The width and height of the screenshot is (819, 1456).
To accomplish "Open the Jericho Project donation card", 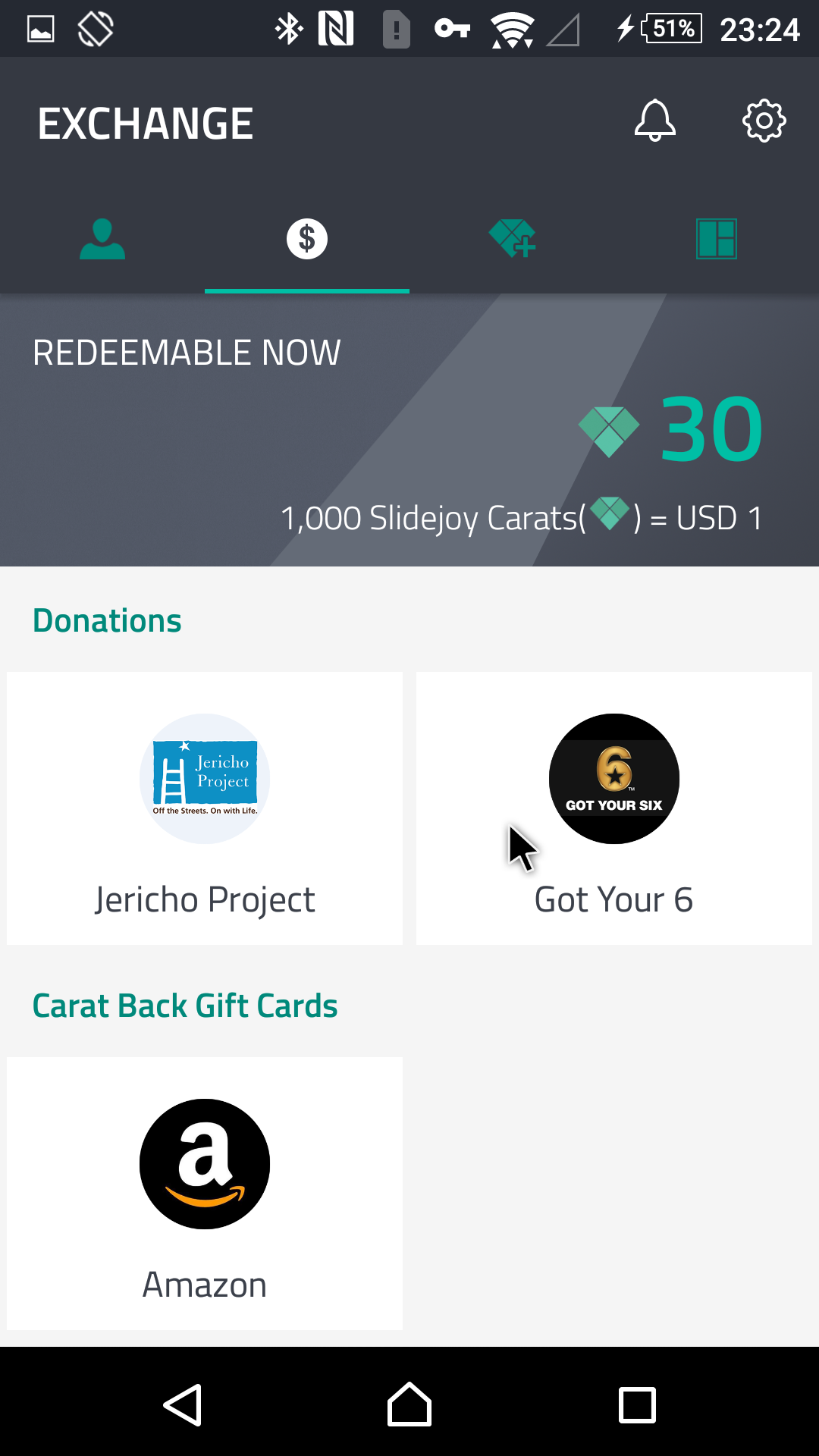I will (205, 808).
